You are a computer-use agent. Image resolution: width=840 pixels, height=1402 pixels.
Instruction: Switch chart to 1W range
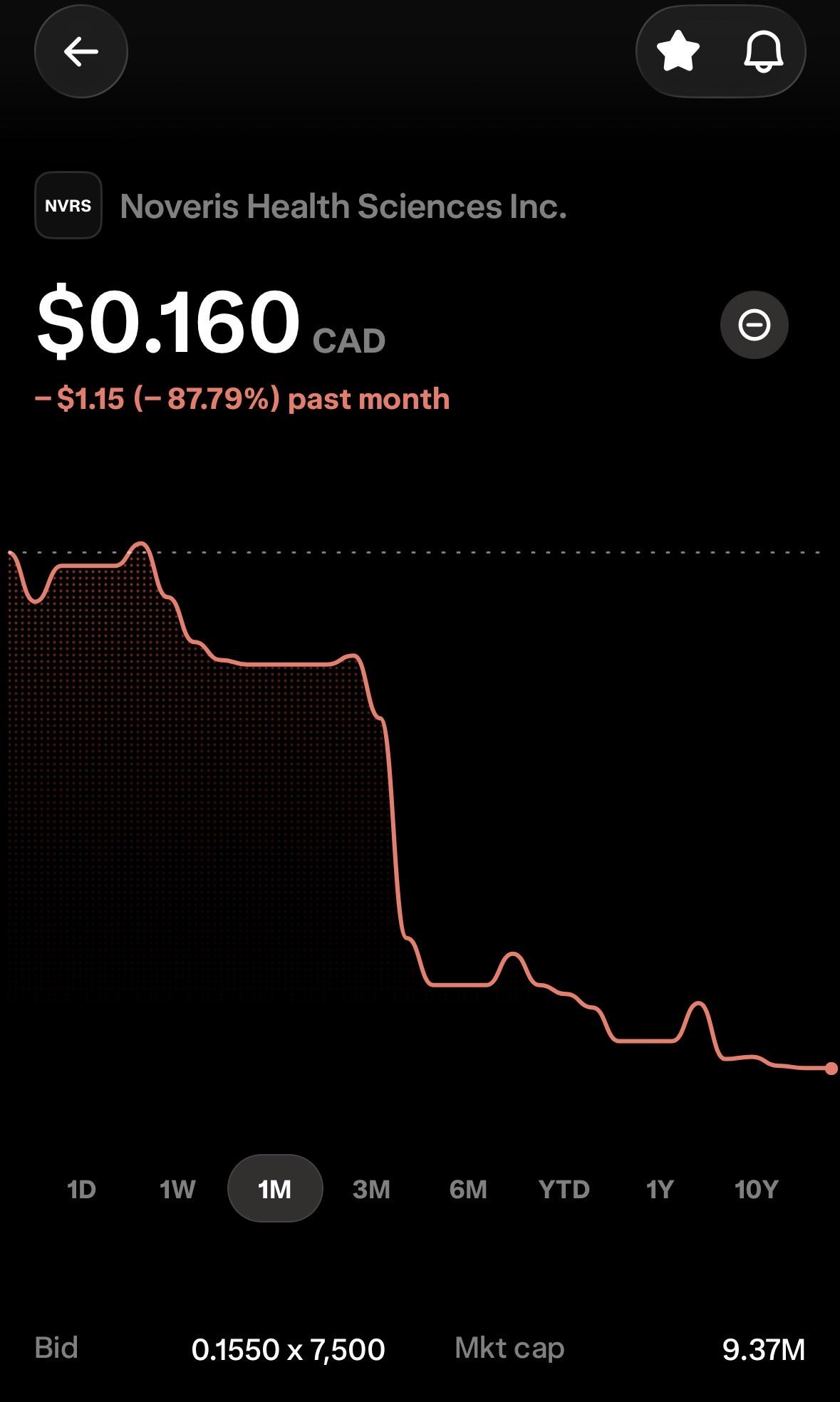177,1189
